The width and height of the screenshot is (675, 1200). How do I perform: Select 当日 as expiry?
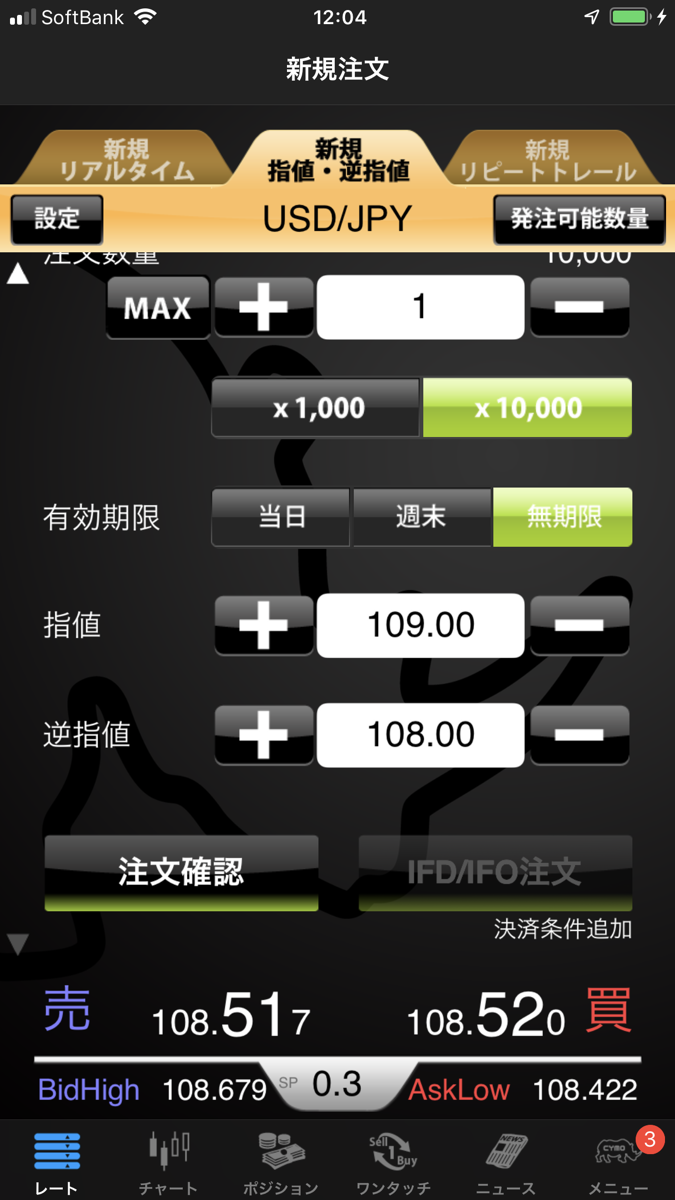(281, 517)
